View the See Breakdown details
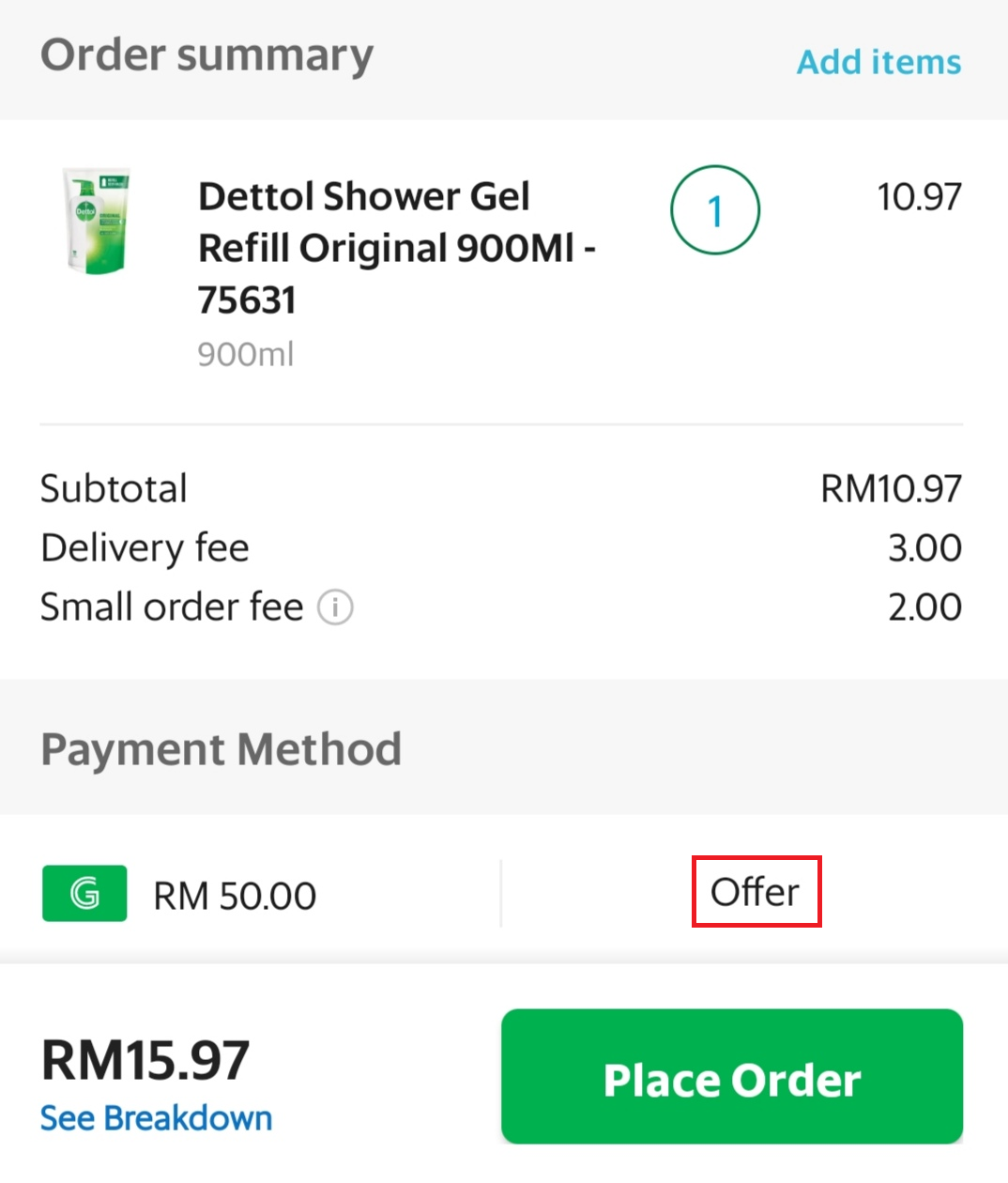Screen dimensions: 1008x1183 [156, 1118]
